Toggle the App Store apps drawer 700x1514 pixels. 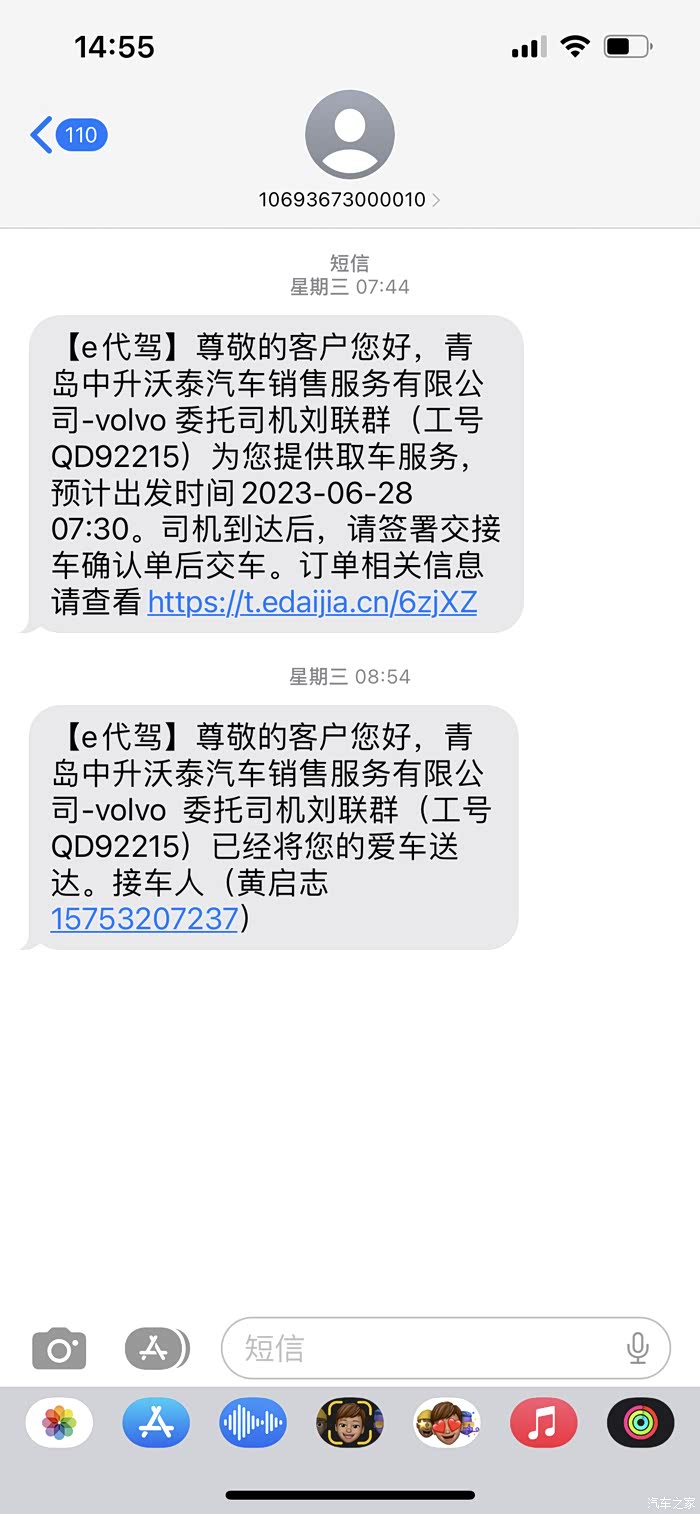tap(156, 1349)
